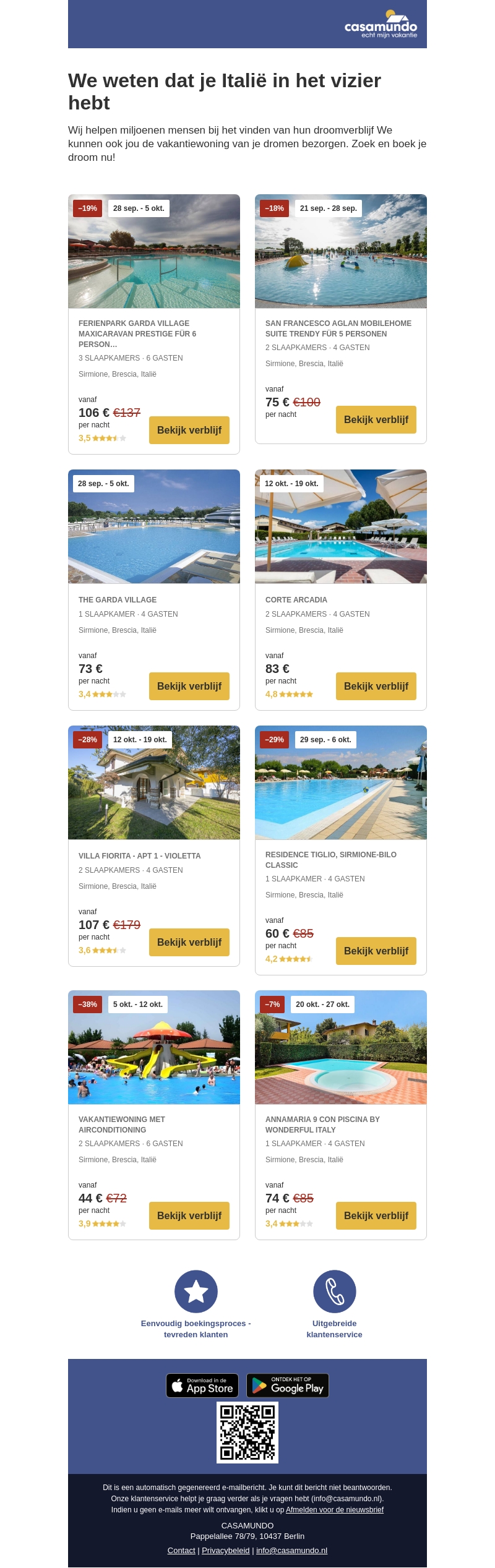Viewport: 495px width, 1568px height.
Task: Open the Privacybeleid link
Action: pos(226,1551)
